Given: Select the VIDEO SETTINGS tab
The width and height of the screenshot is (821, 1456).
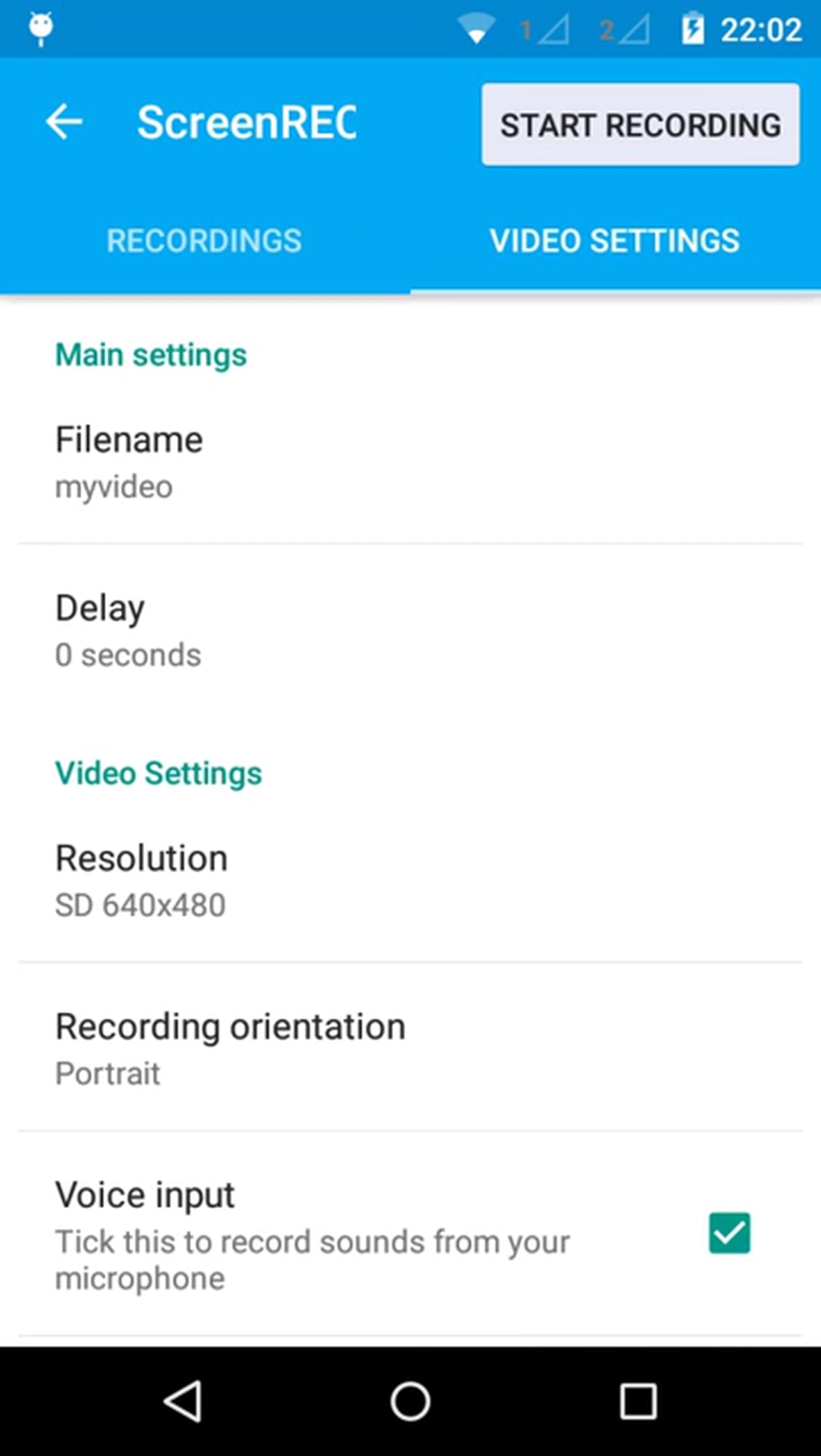Looking at the screenshot, I should tap(616, 241).
